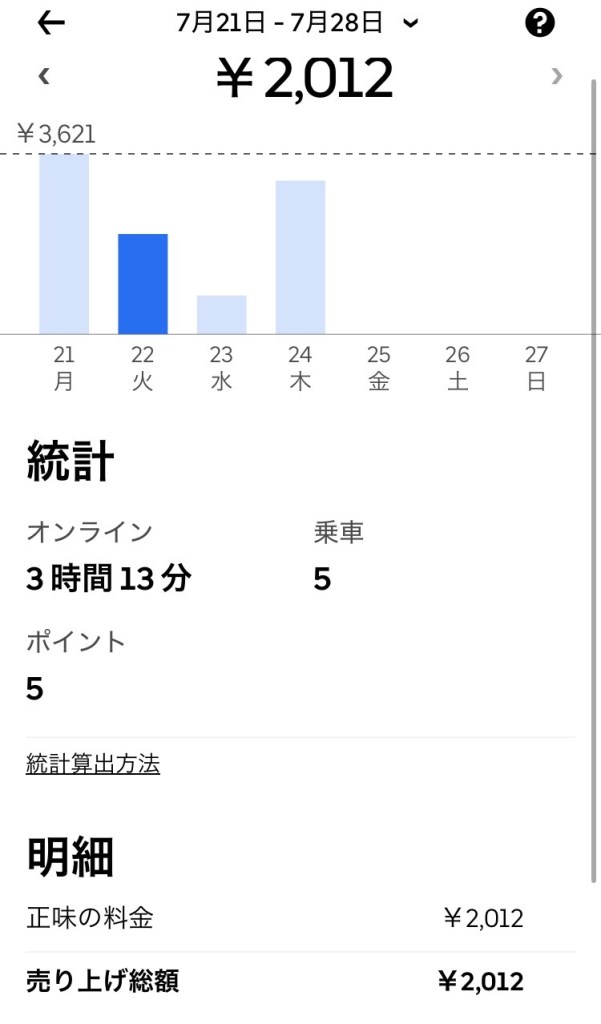Go to the next week with right chevron
This screenshot has height=1024, width=601.
coord(557,76)
